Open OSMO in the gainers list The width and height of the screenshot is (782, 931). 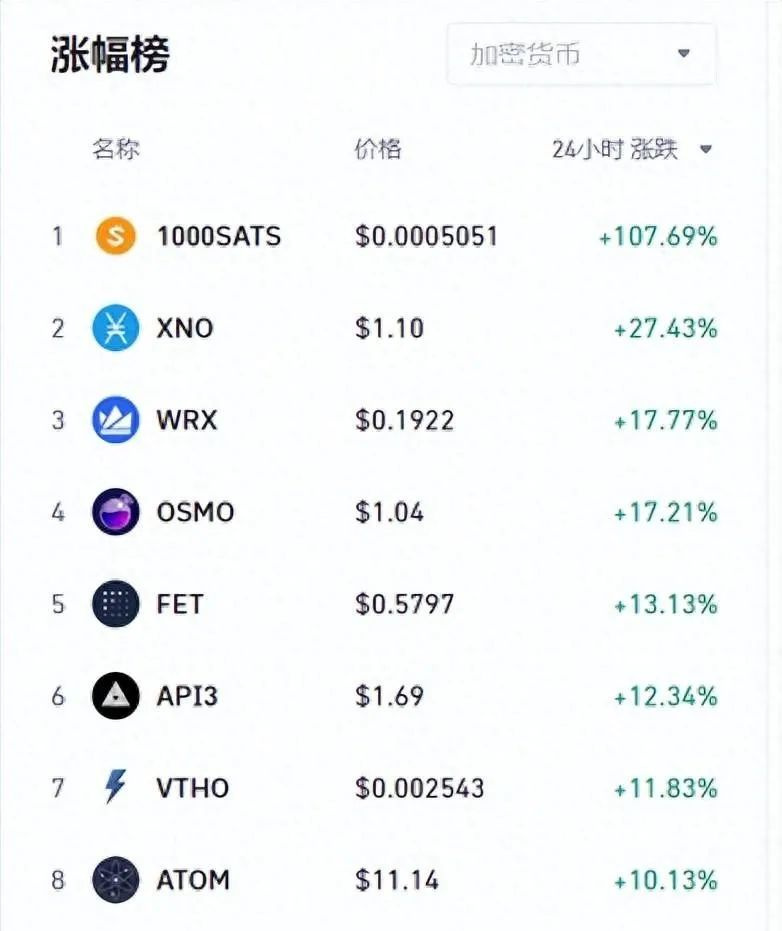coord(195,512)
